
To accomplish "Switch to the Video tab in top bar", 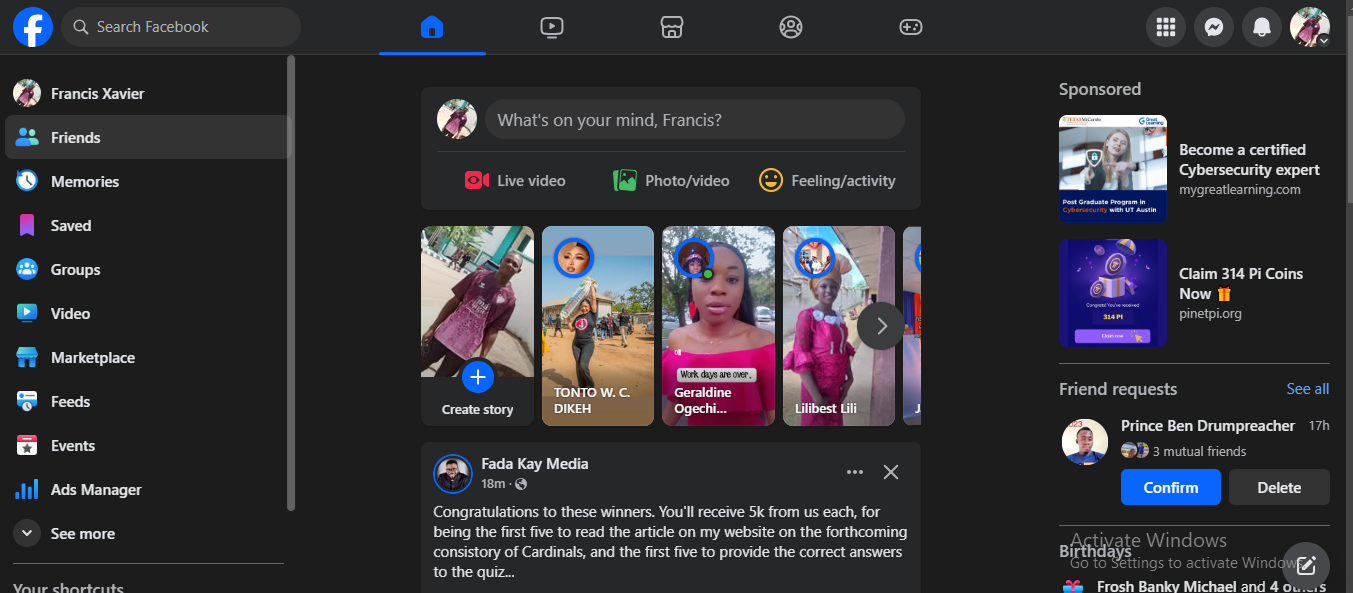I will coord(552,27).
